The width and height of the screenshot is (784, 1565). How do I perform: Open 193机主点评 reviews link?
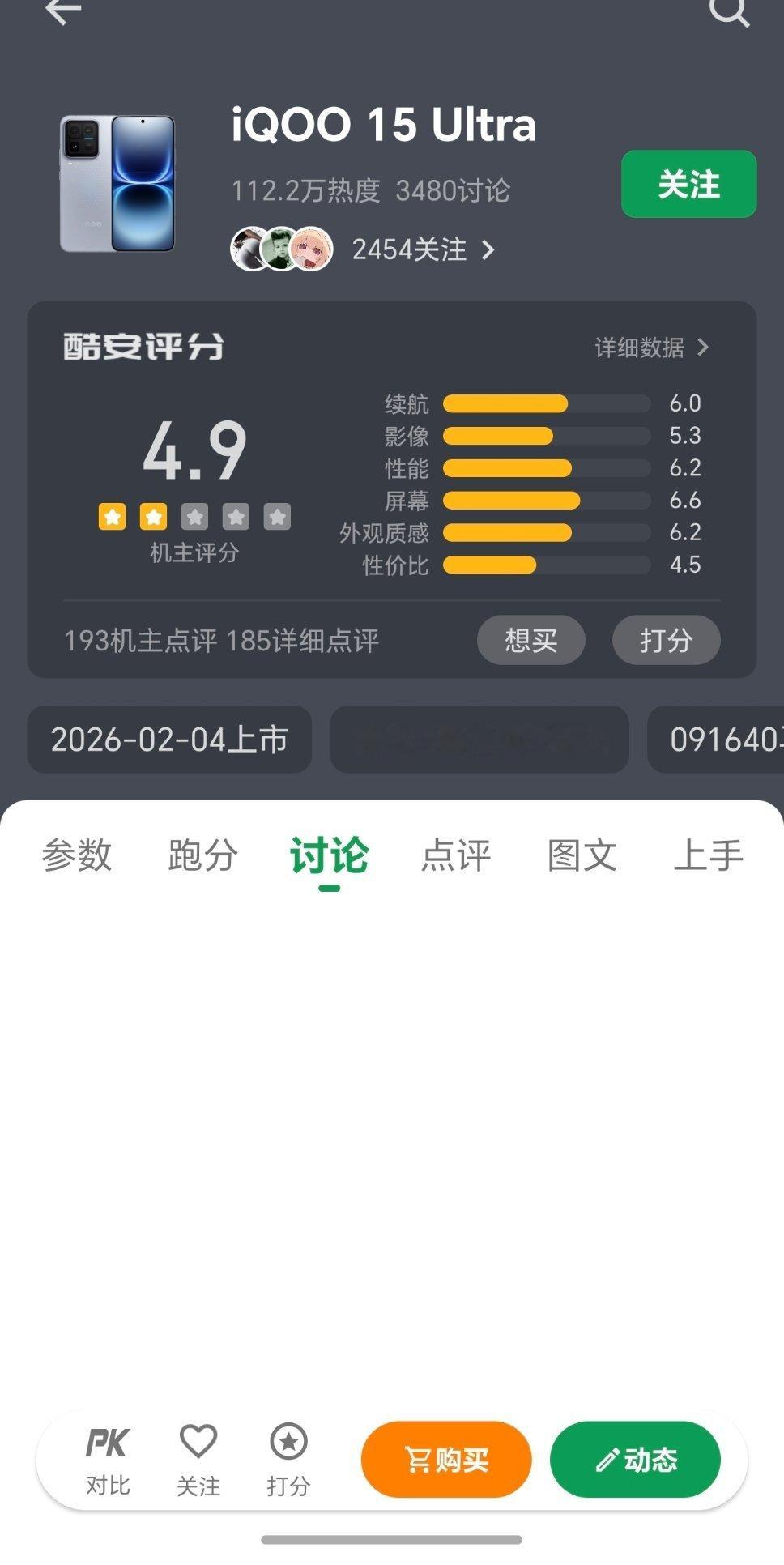[142, 640]
